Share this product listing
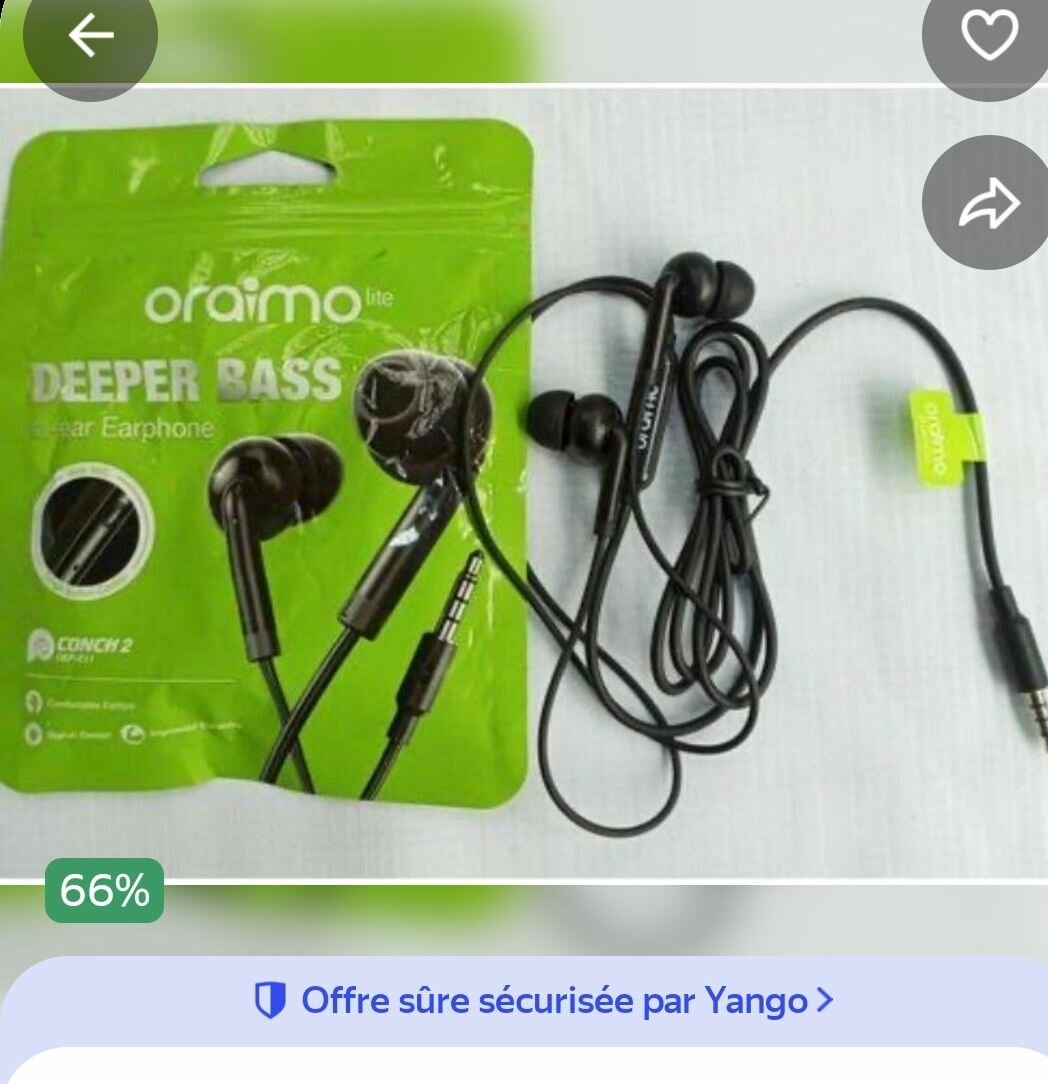 coord(988,203)
